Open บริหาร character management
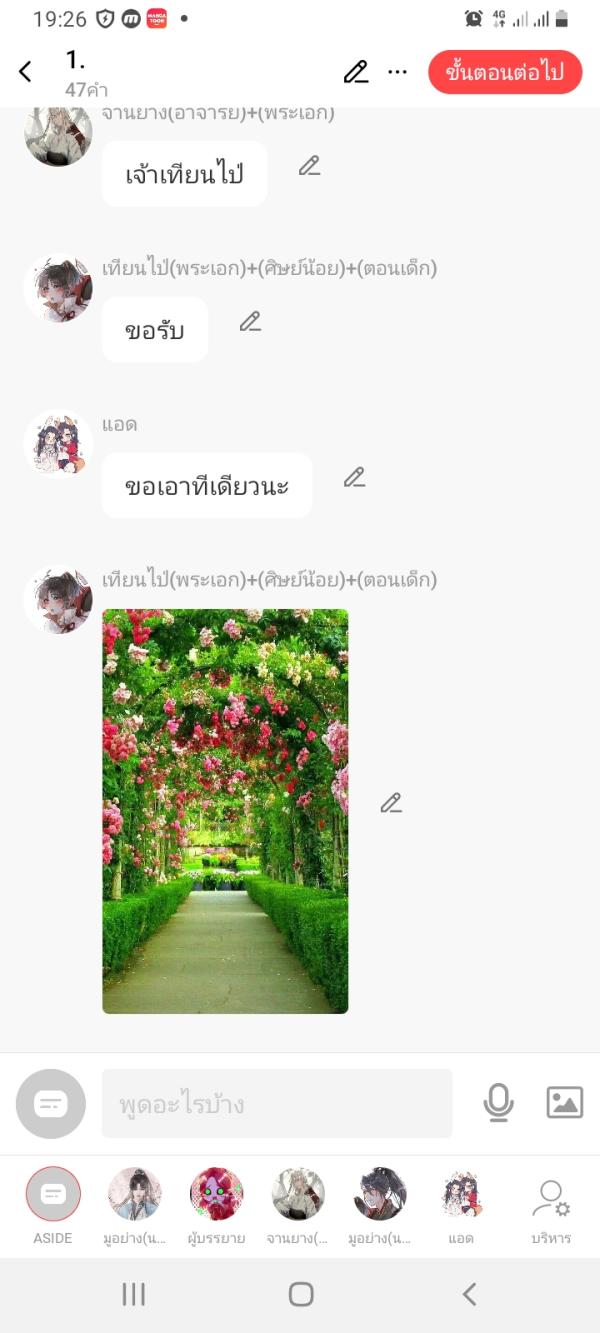600x1333 pixels. point(551,1200)
